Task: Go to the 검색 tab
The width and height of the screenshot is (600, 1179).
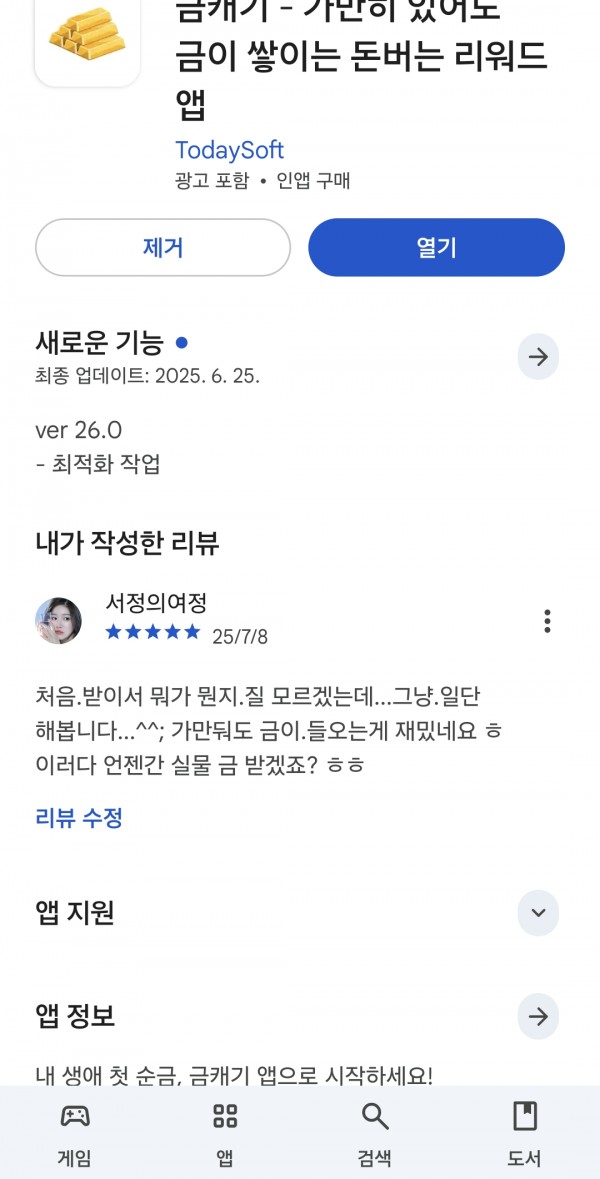Action: pyautogui.click(x=374, y=1134)
